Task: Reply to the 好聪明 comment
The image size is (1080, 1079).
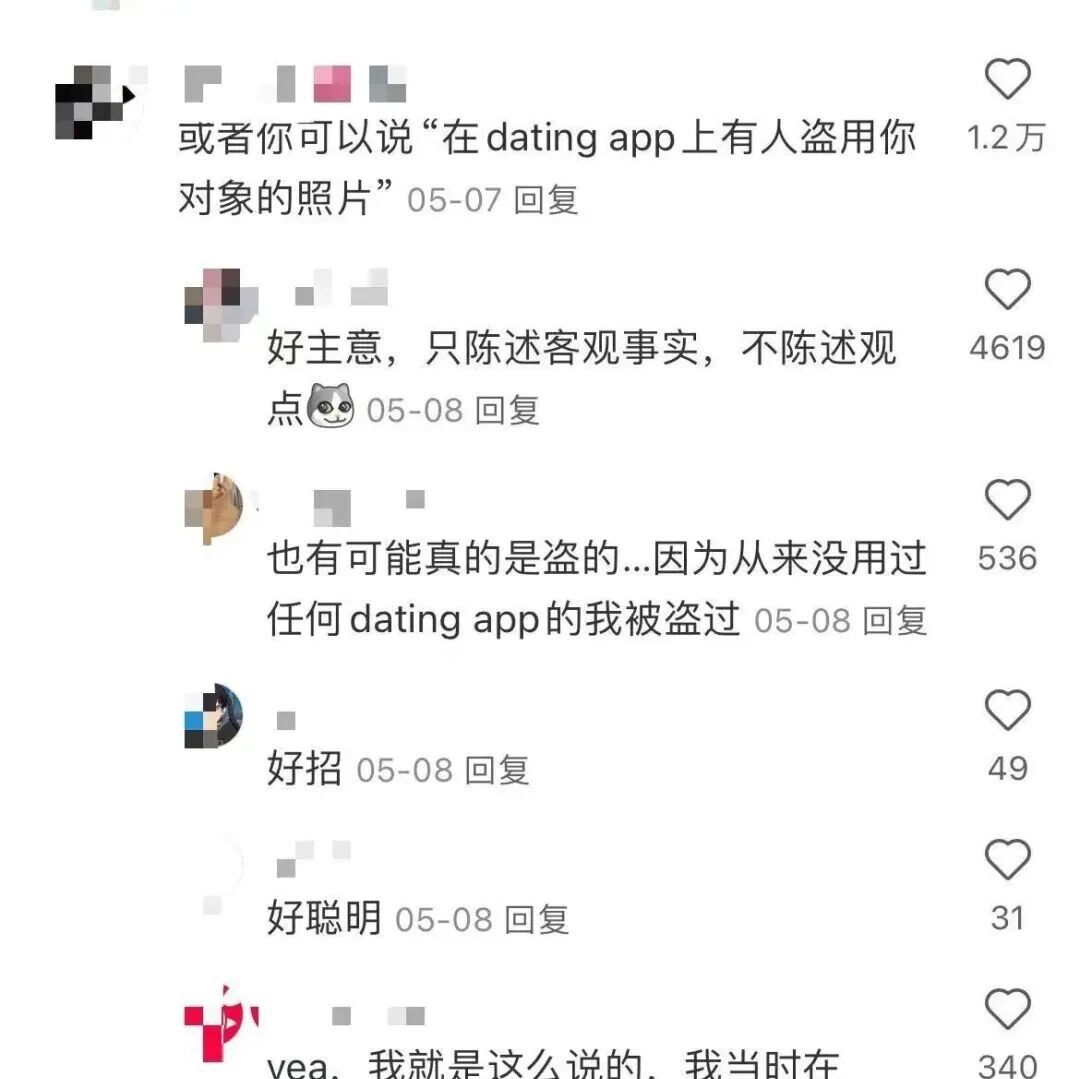Action: 536,919
